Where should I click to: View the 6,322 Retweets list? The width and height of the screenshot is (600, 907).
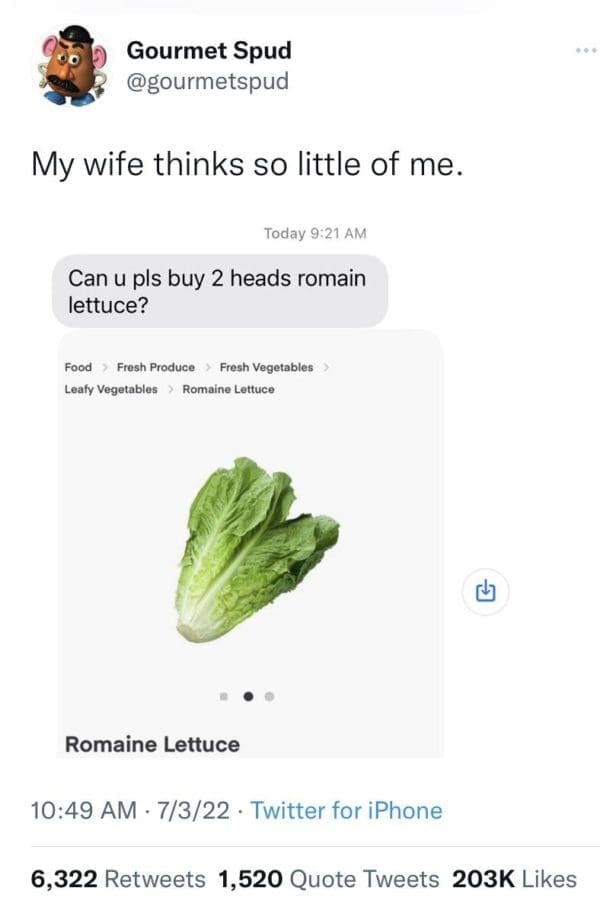coord(118,879)
